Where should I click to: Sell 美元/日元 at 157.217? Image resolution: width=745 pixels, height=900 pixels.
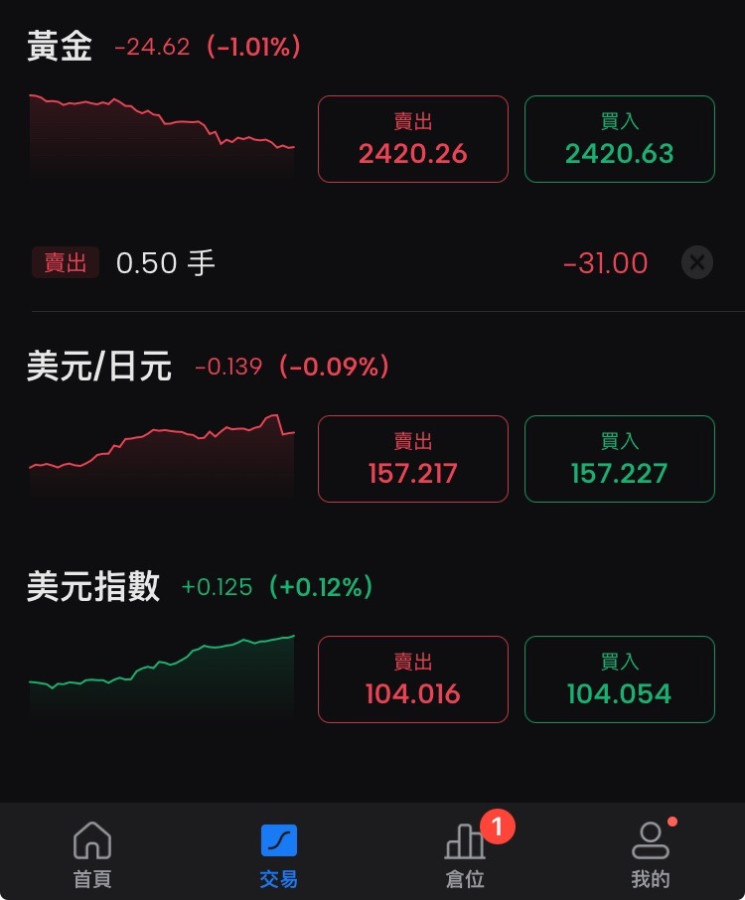413,459
